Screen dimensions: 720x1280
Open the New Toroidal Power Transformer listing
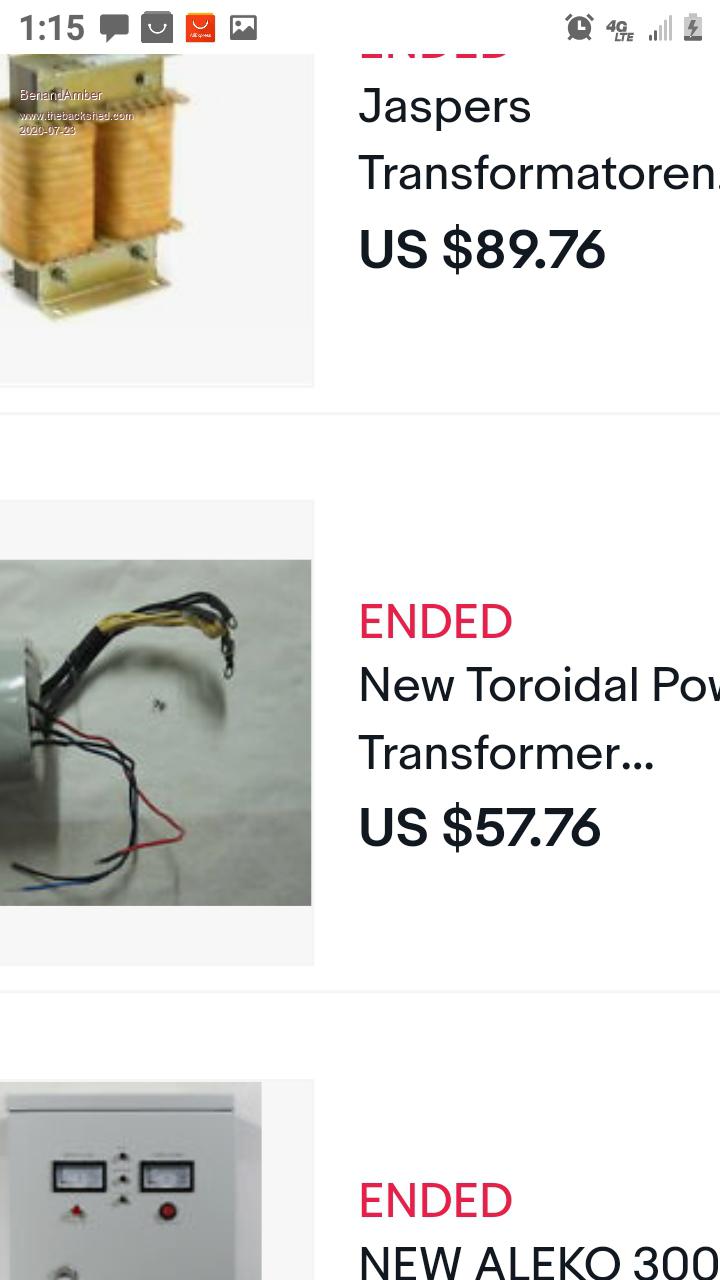click(538, 718)
